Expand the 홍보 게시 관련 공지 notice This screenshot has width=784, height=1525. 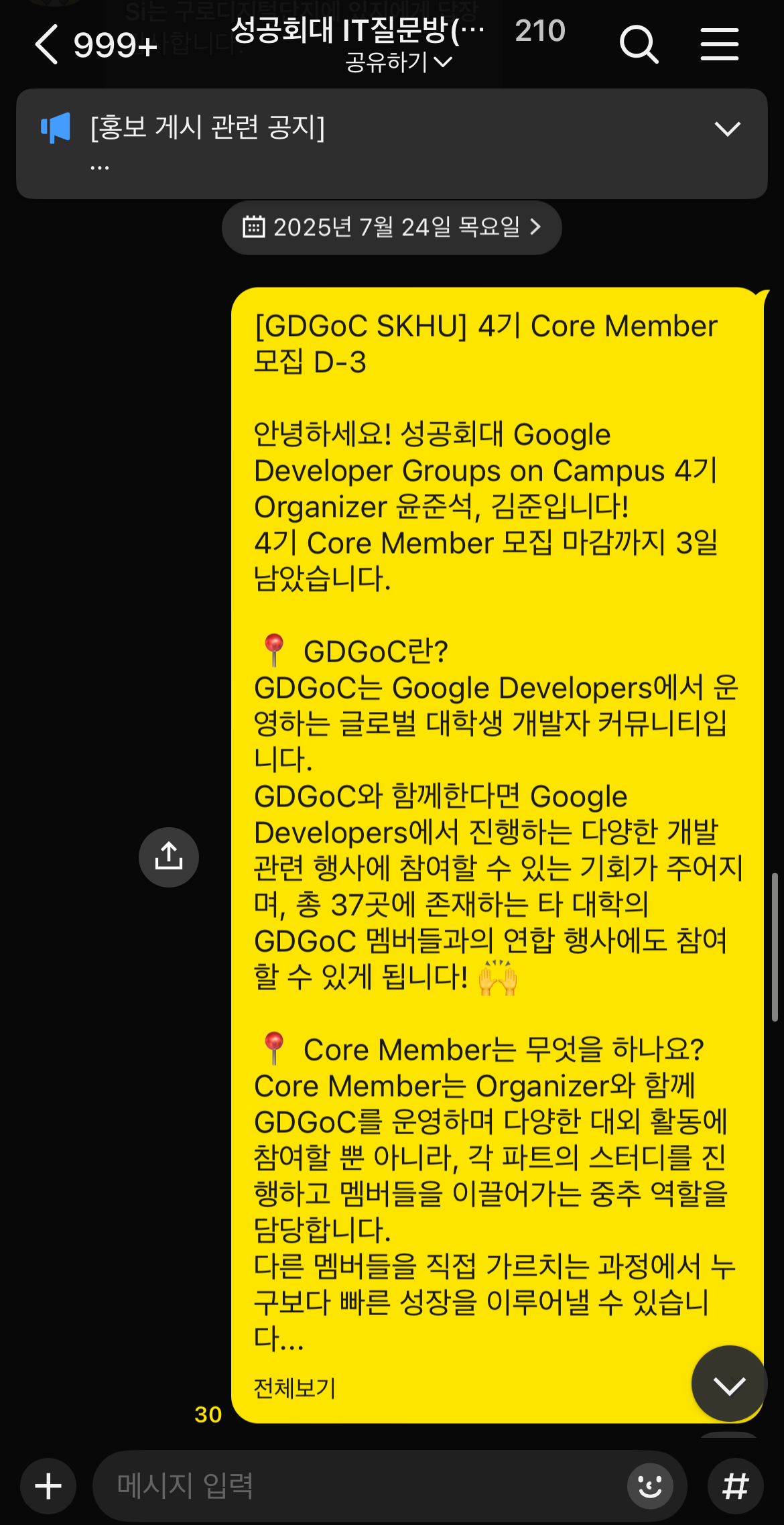pos(727,128)
